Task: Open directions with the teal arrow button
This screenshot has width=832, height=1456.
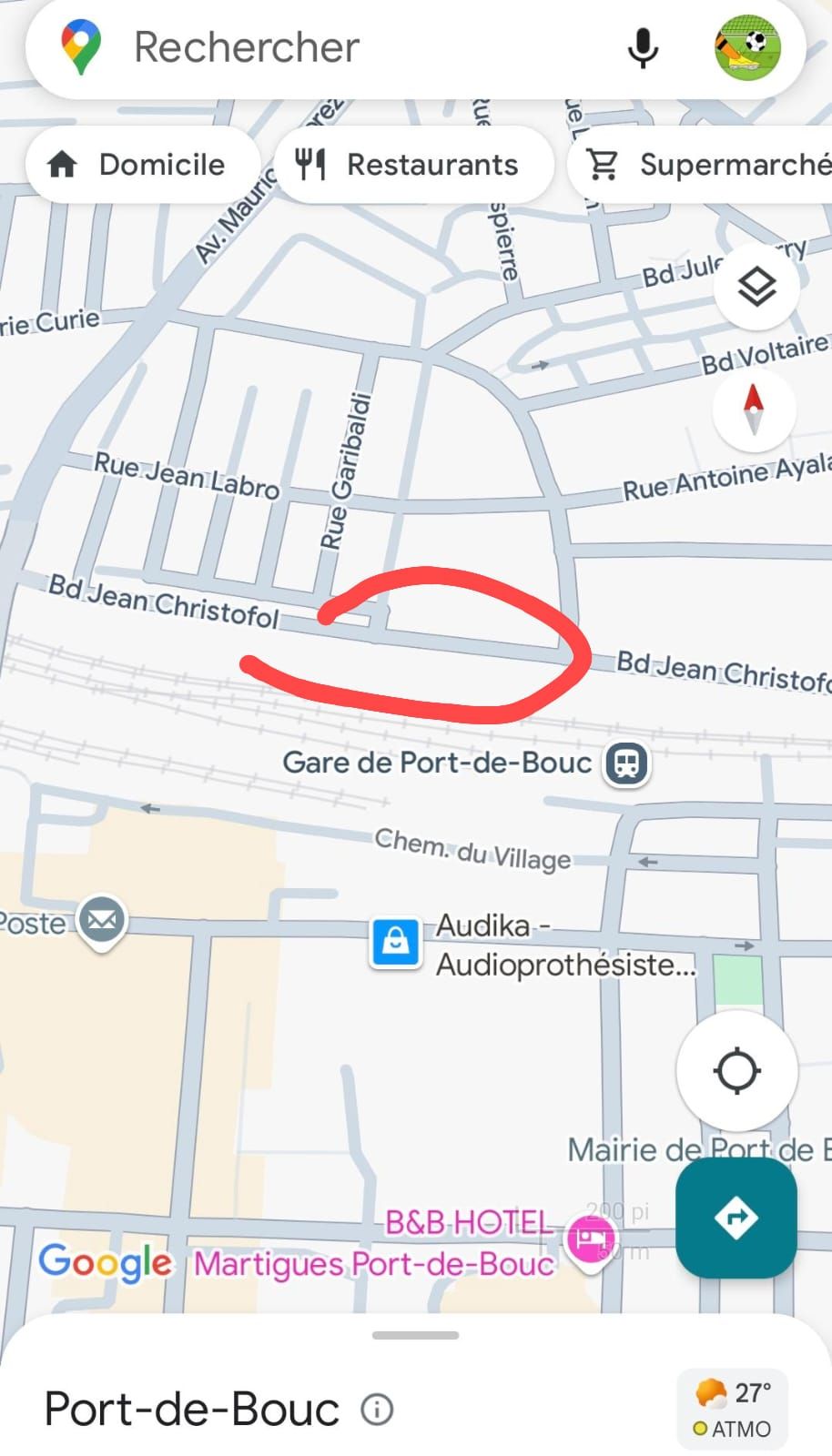Action: tap(736, 1218)
